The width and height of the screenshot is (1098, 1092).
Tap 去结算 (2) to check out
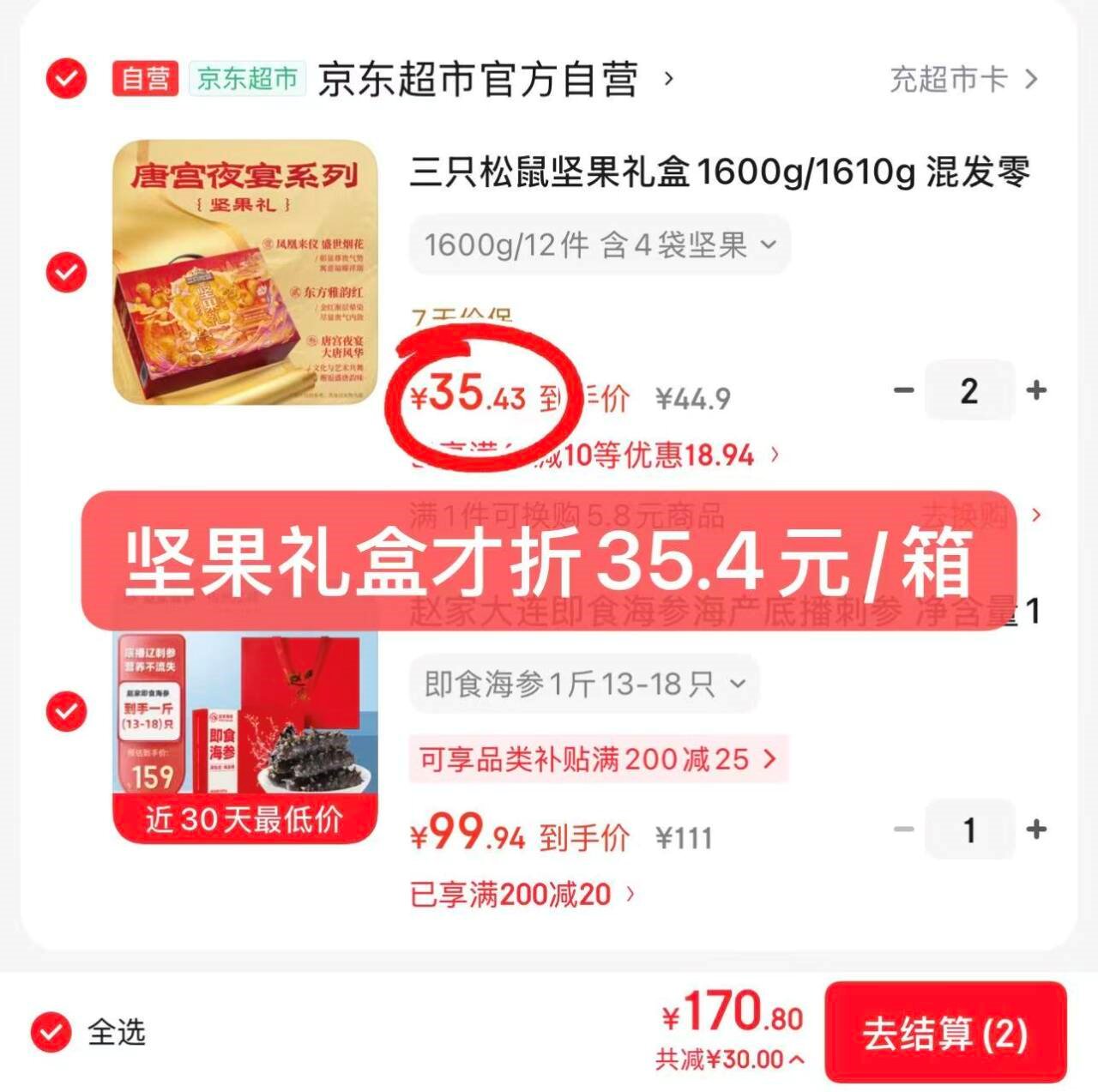coord(944,1033)
